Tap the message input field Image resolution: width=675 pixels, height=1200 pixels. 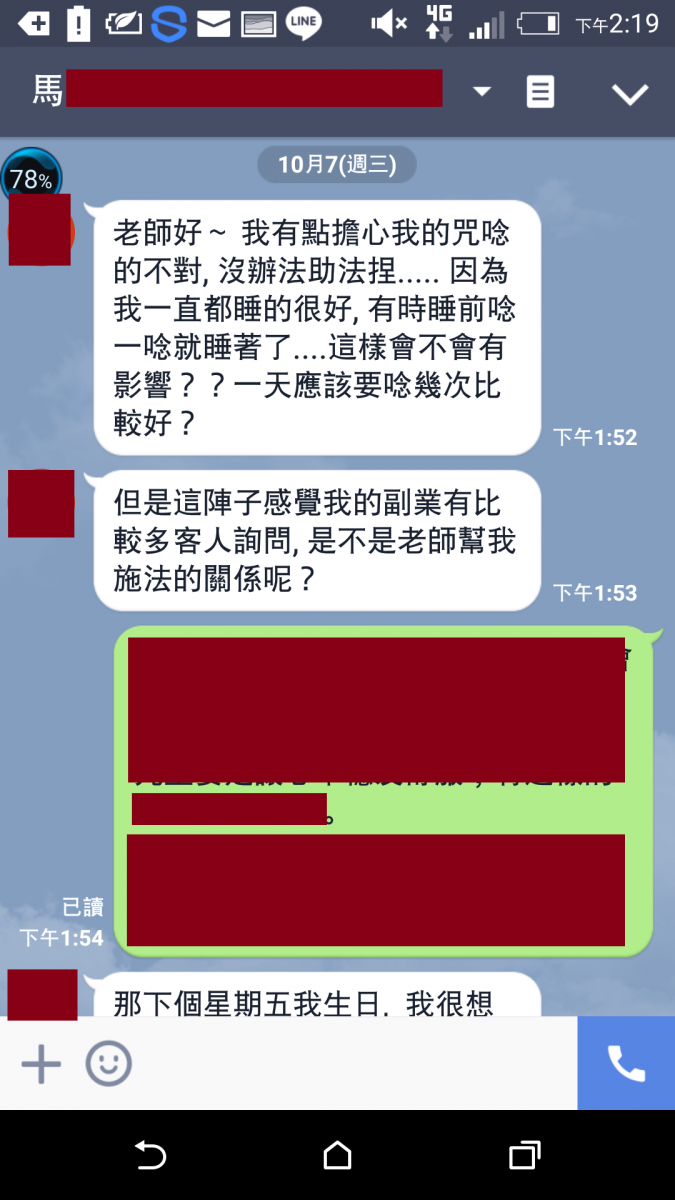coord(350,1064)
